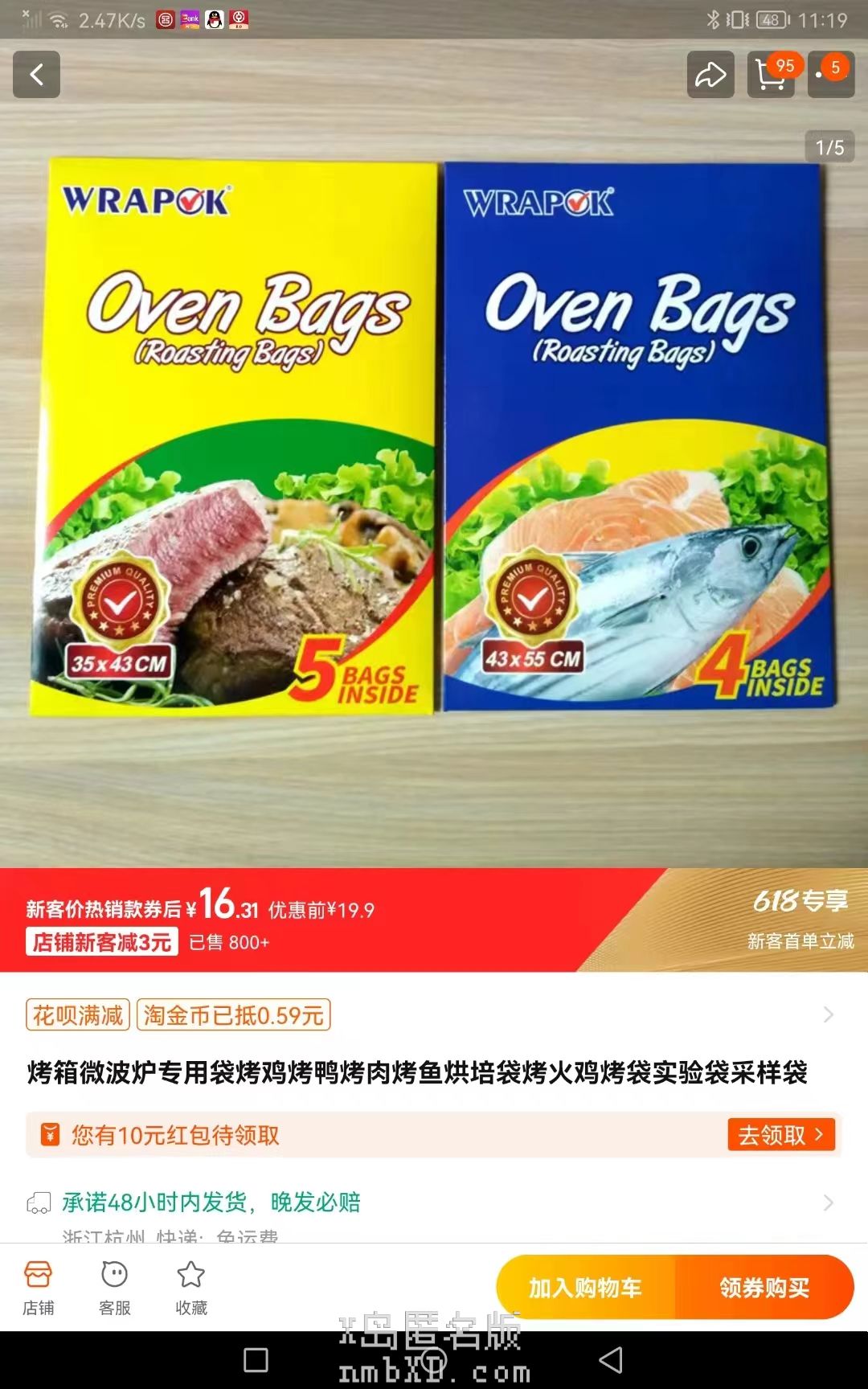
Task: Open the 48-hour shipping promise details
Action: click(829, 1203)
